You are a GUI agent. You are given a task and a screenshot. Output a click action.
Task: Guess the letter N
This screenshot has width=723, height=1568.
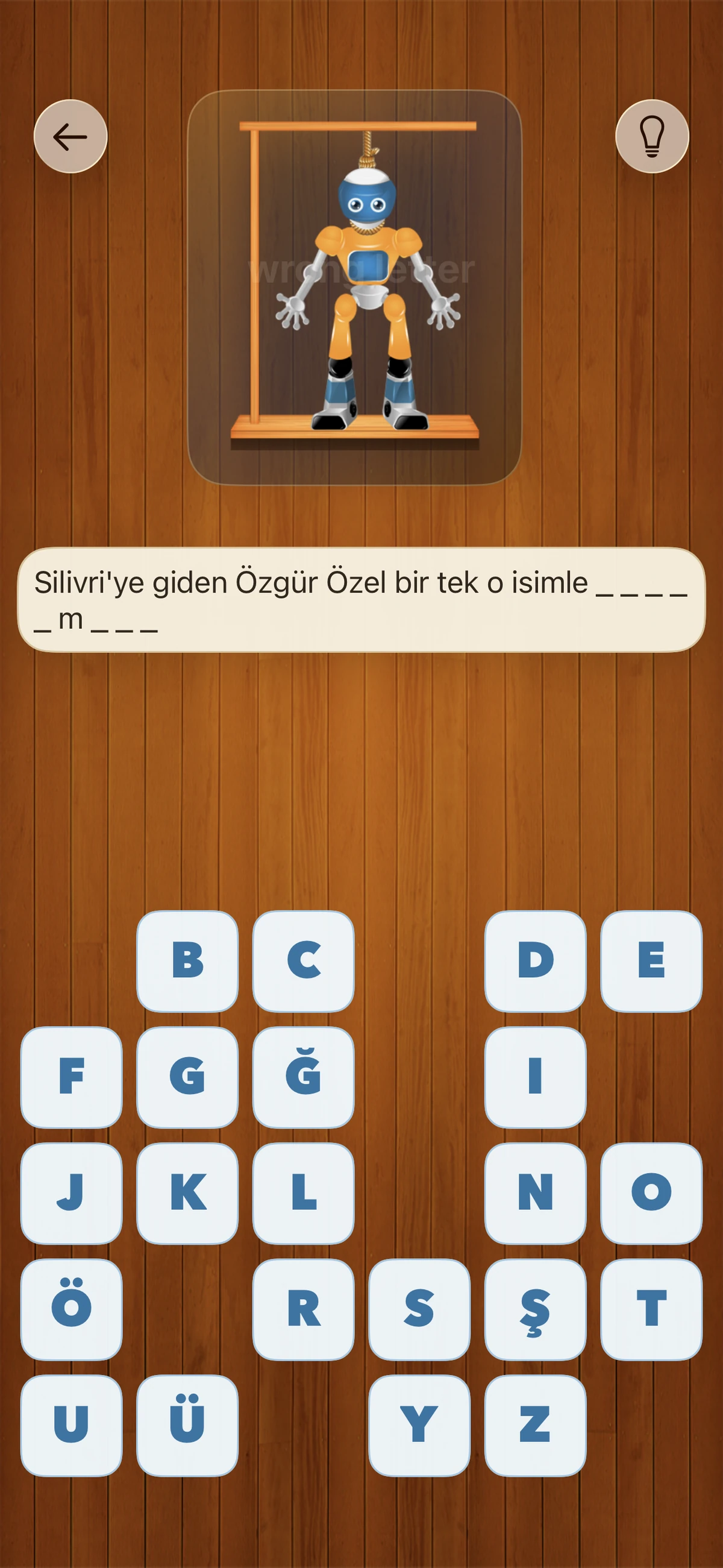pos(534,1192)
